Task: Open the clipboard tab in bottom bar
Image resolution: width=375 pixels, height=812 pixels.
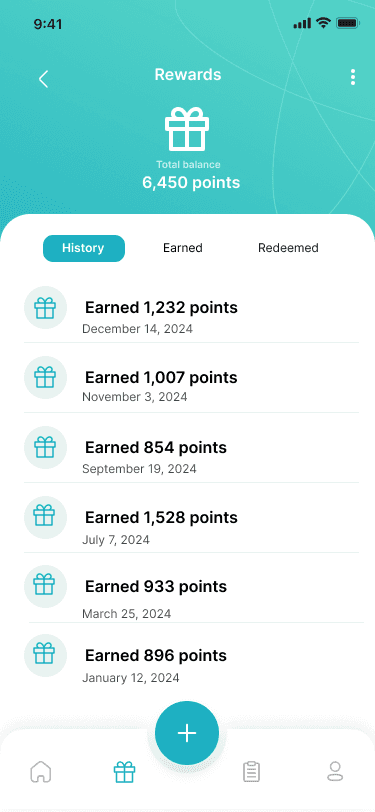Action: coord(251,772)
